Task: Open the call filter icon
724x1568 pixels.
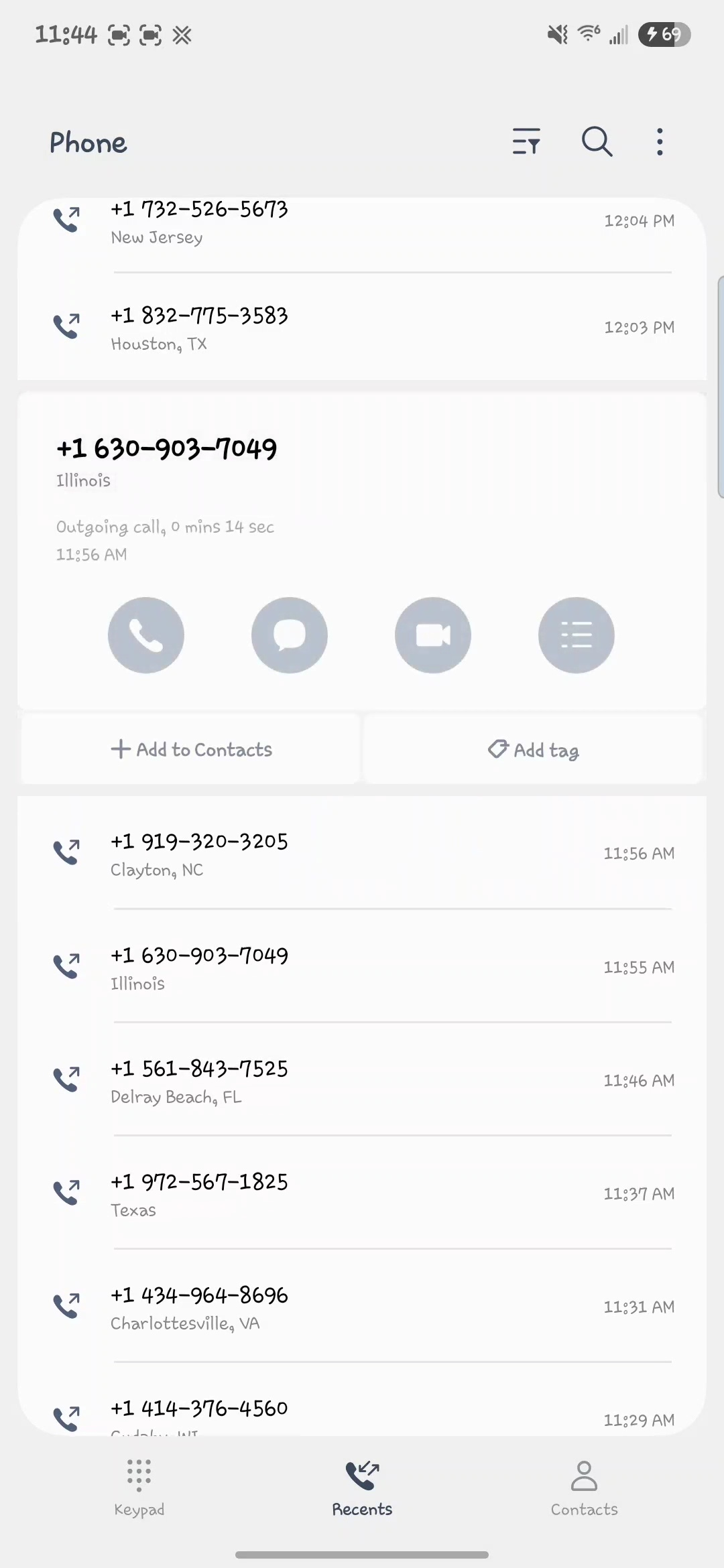Action: click(x=526, y=142)
